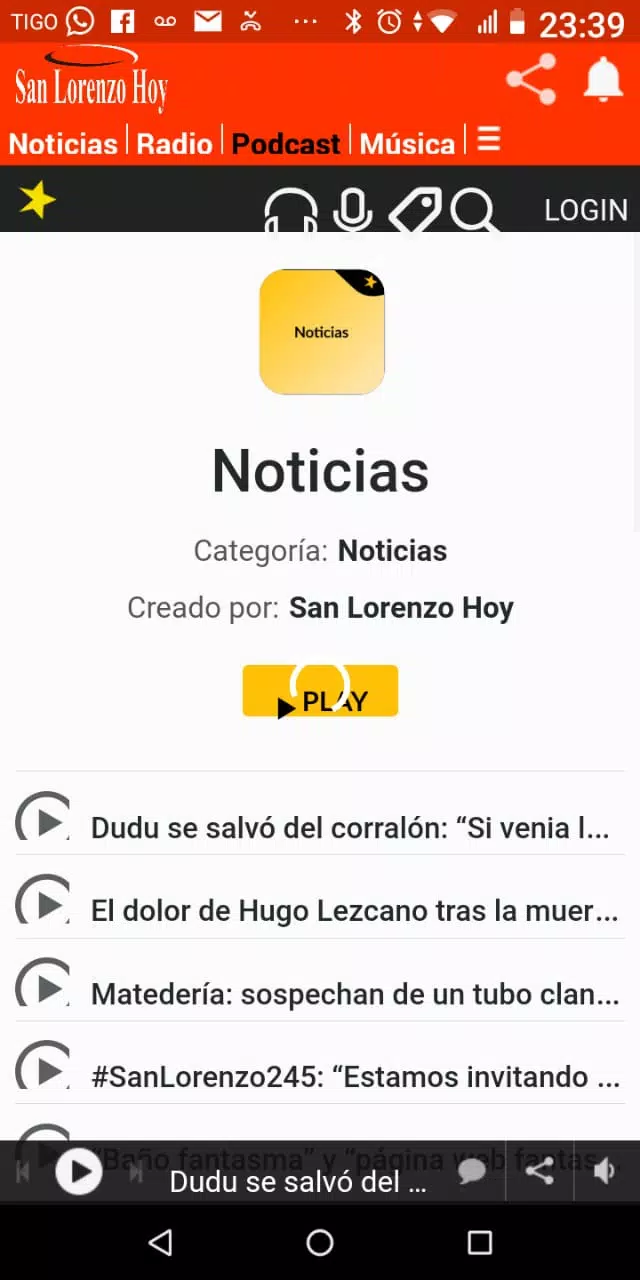The image size is (640, 1280).
Task: Play the #SanLorenzo245 episode
Action: [320, 1075]
